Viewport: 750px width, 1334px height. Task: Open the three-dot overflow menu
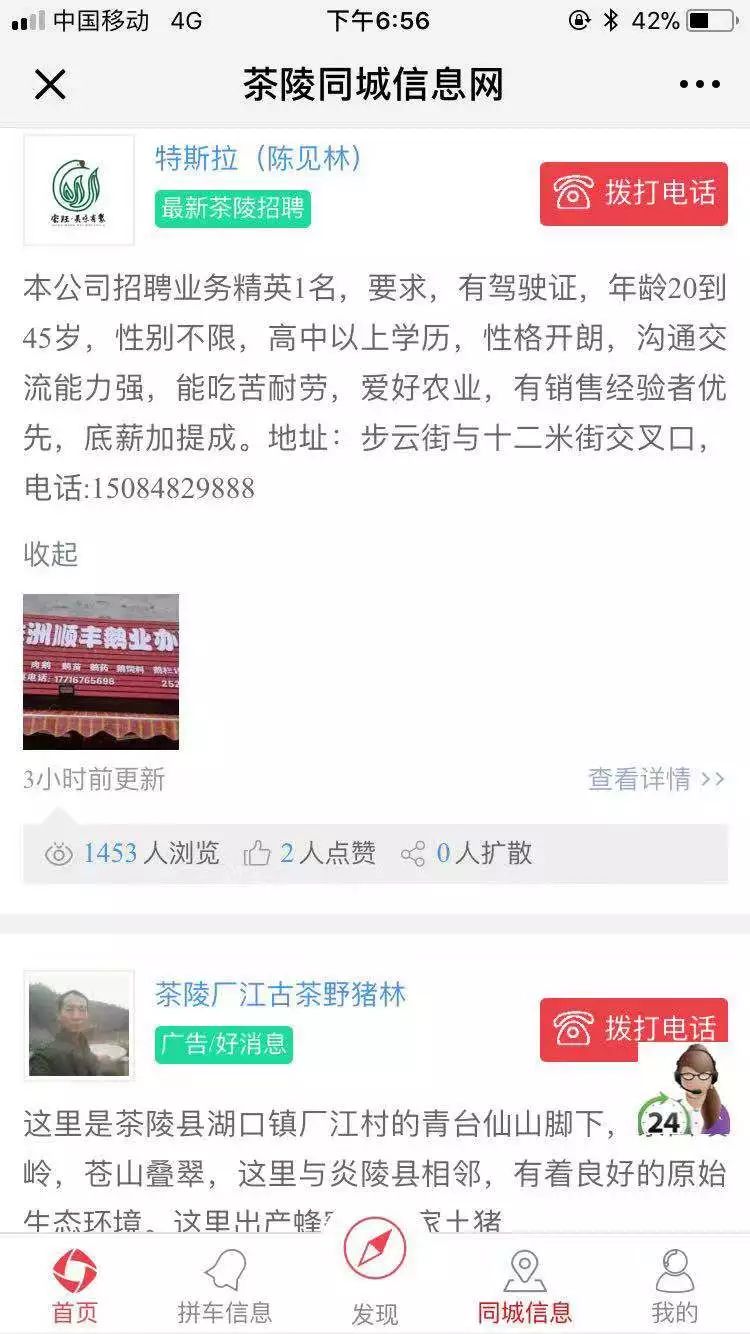point(699,85)
